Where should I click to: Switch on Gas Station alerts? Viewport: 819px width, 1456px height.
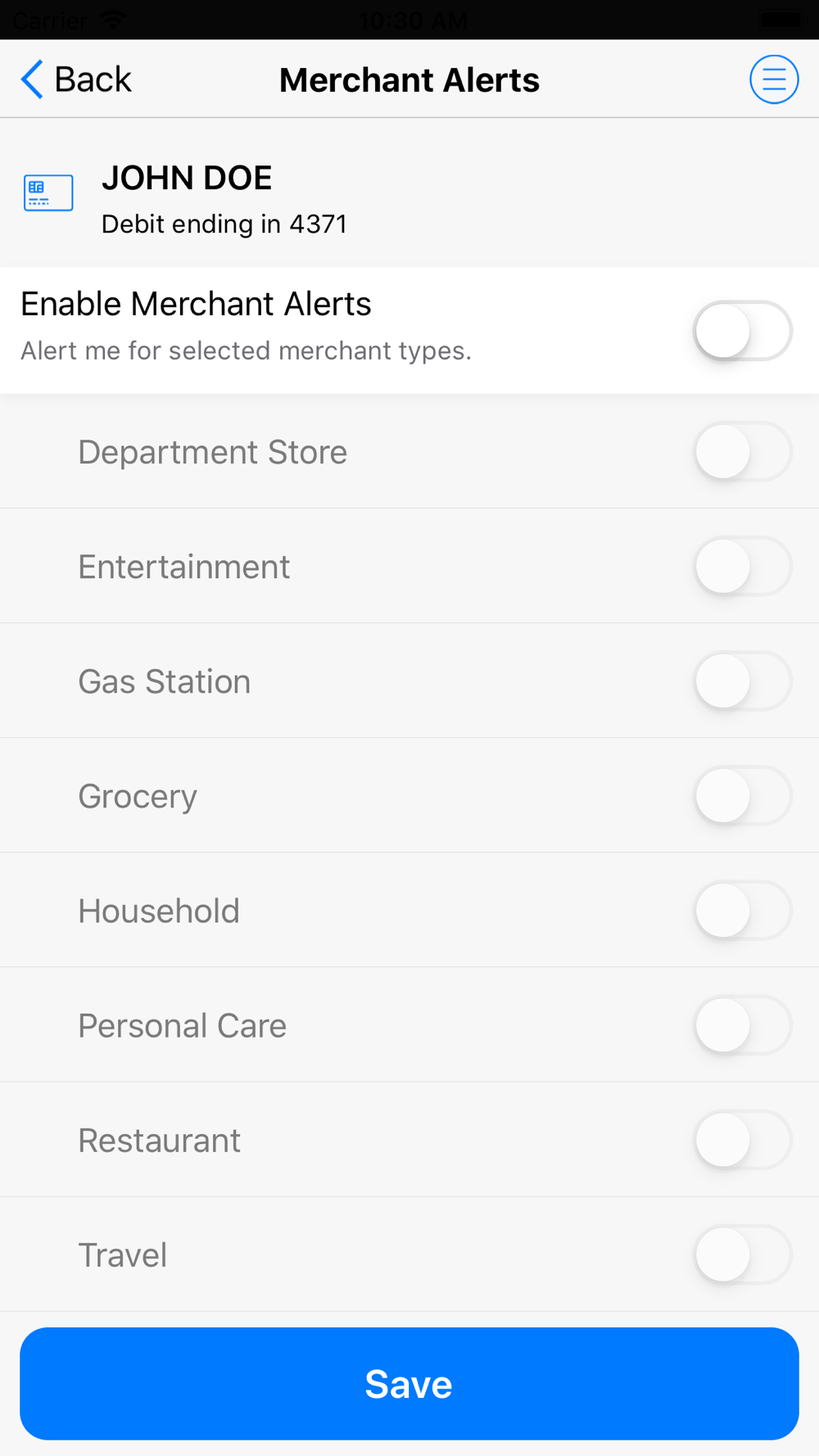pos(743,681)
